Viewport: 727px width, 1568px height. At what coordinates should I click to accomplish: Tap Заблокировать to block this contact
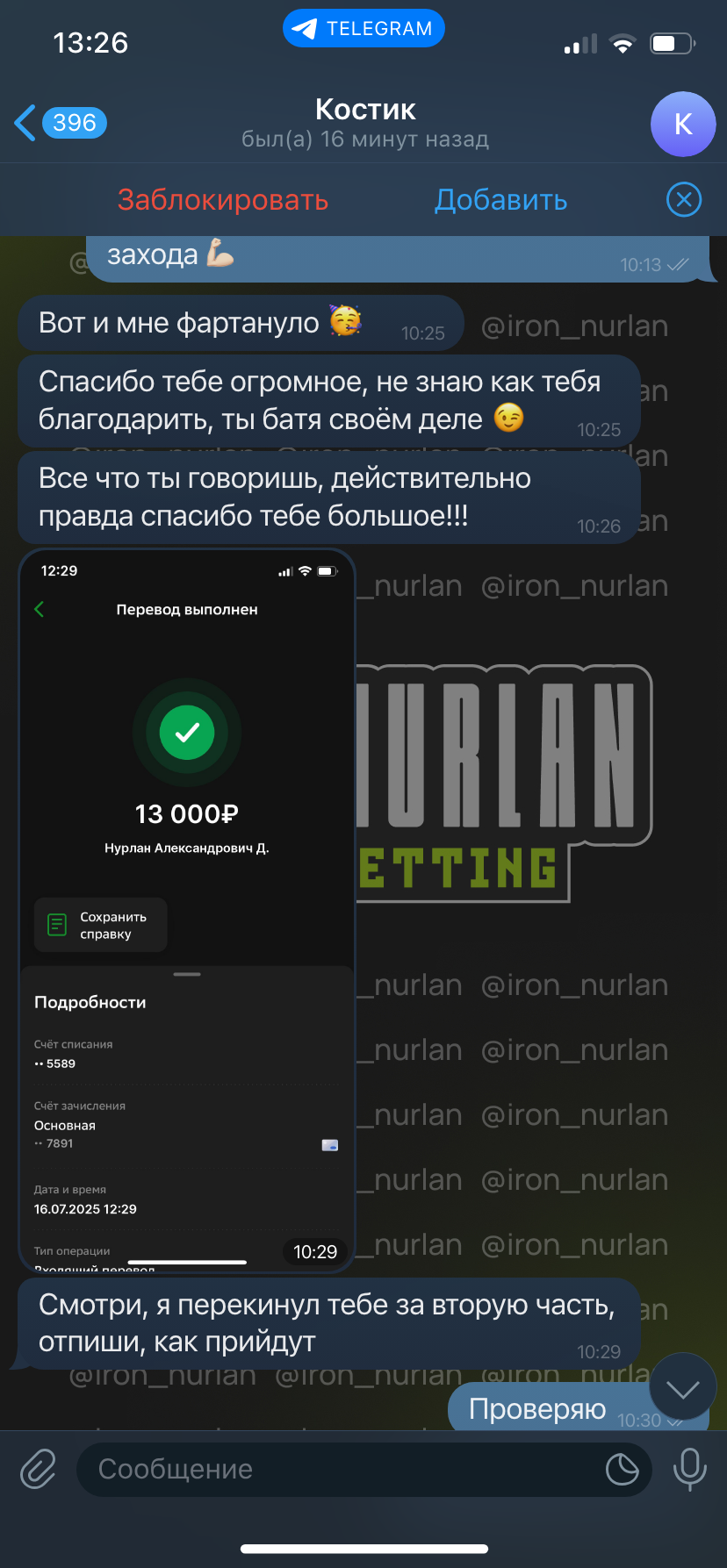point(223,200)
